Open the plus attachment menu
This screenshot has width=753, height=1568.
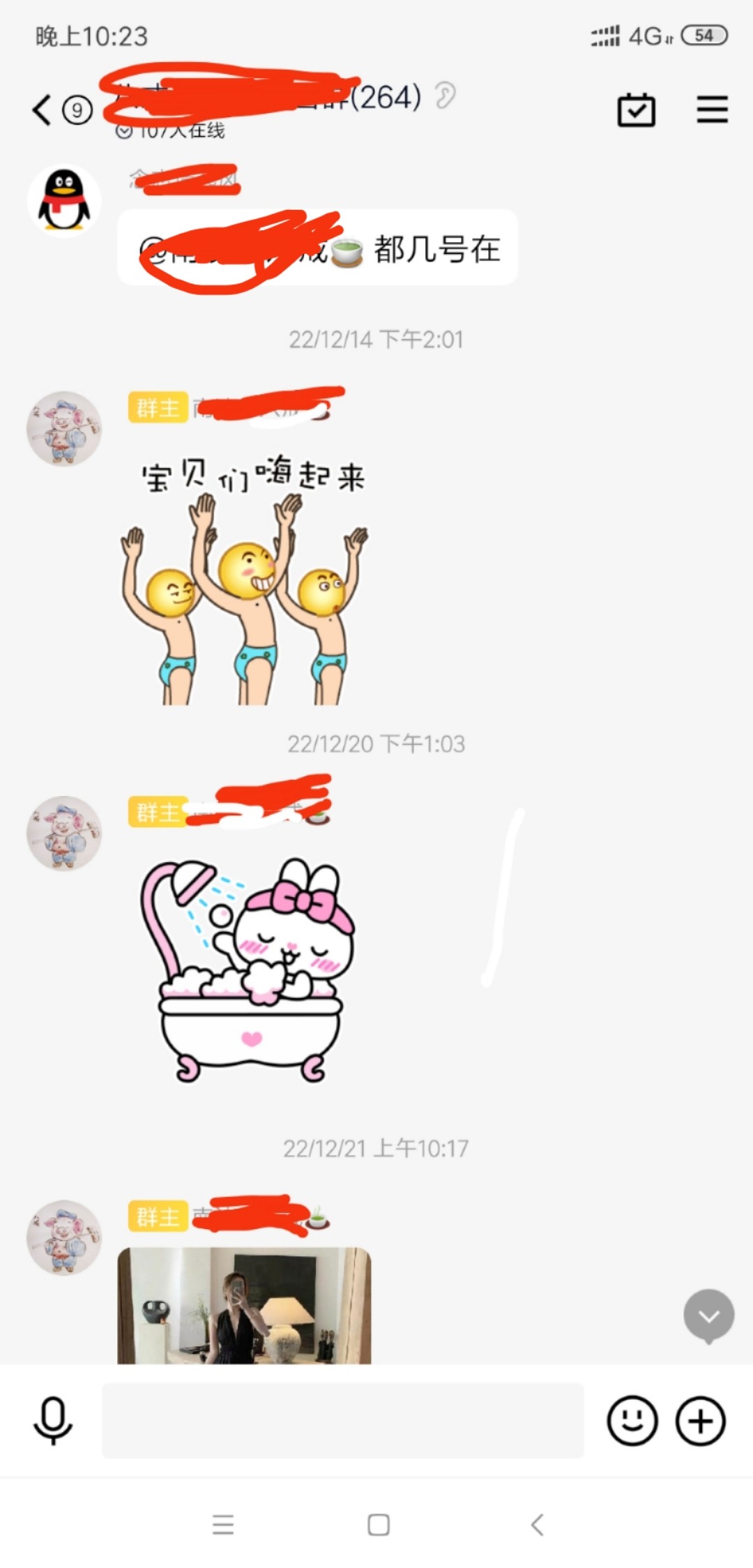coord(701,1420)
